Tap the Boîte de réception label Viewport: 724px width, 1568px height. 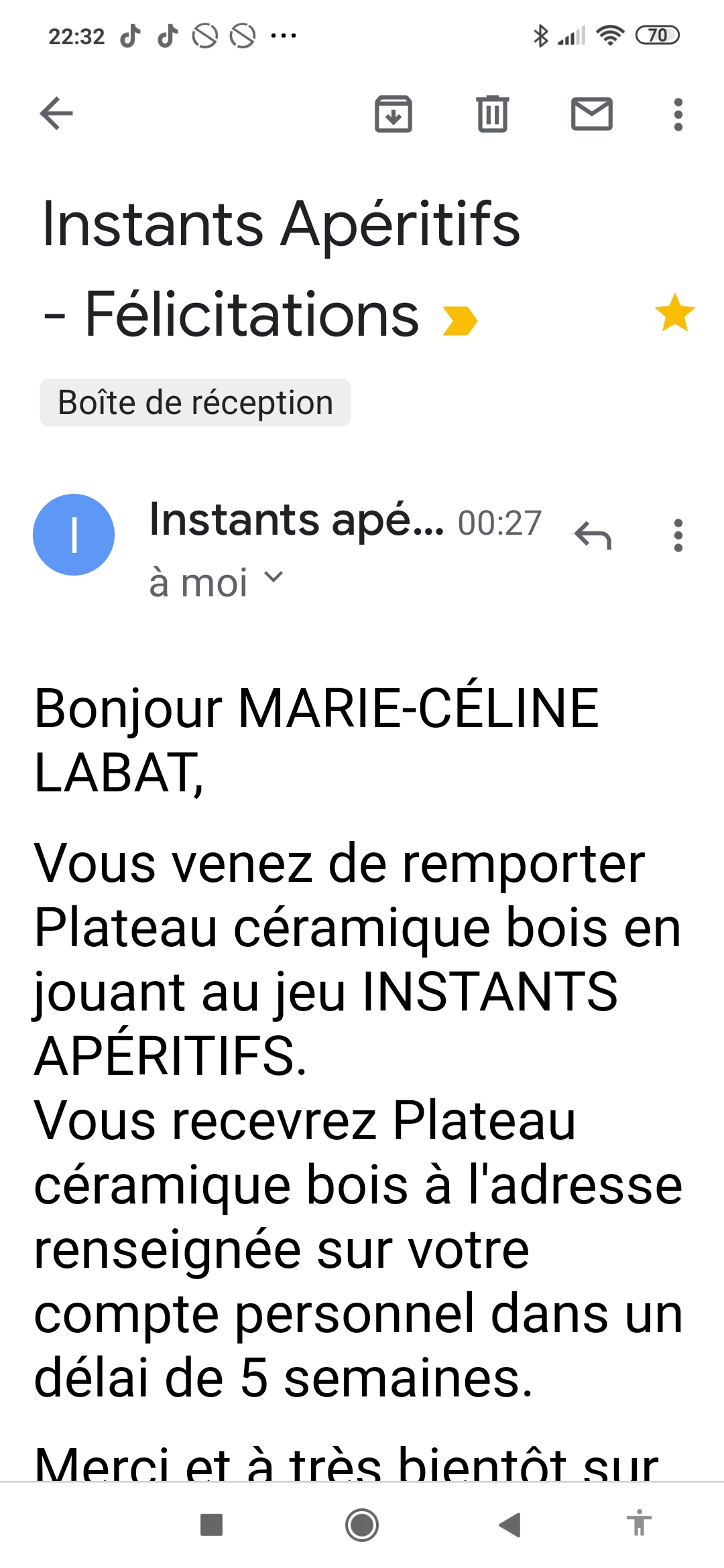pos(195,403)
